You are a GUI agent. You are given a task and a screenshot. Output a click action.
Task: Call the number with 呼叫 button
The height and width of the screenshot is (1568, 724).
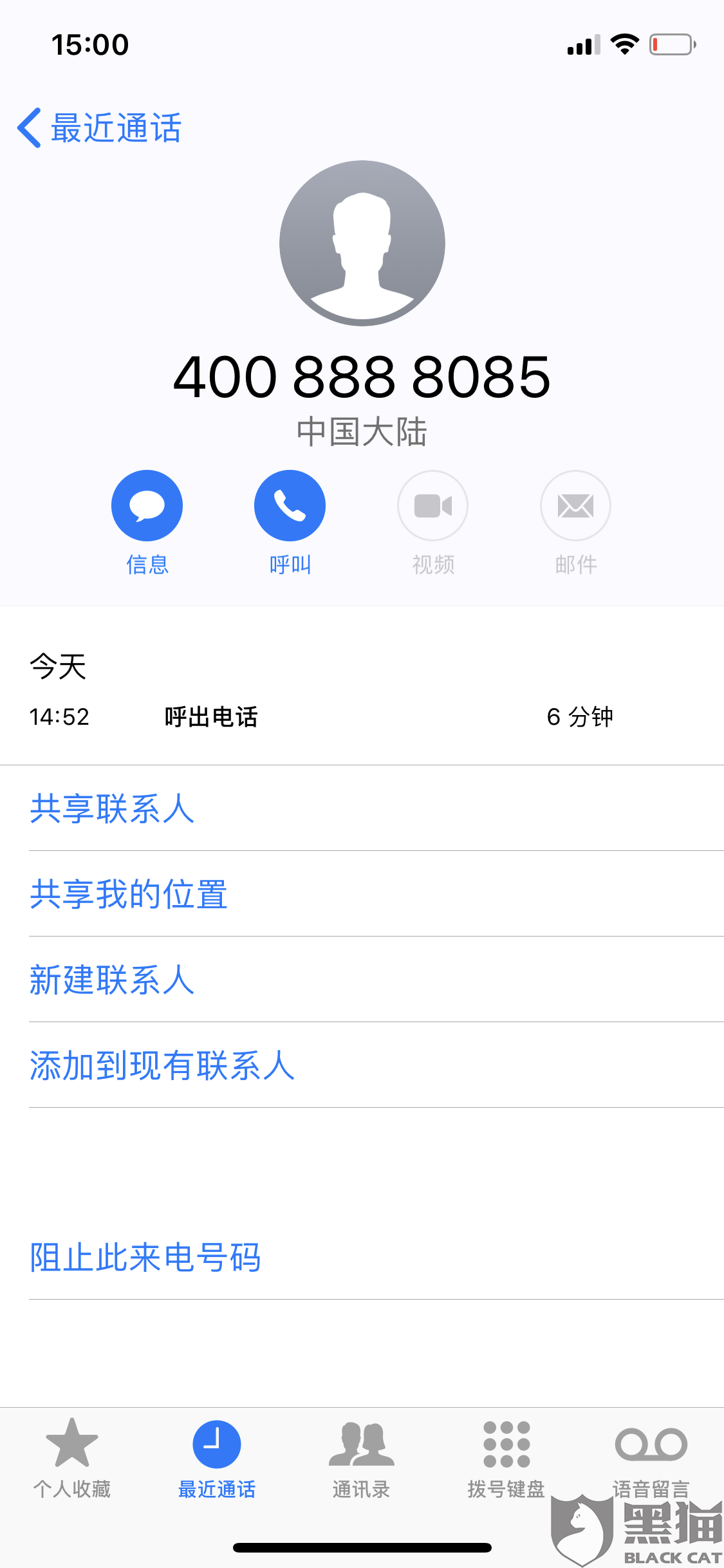click(x=290, y=506)
